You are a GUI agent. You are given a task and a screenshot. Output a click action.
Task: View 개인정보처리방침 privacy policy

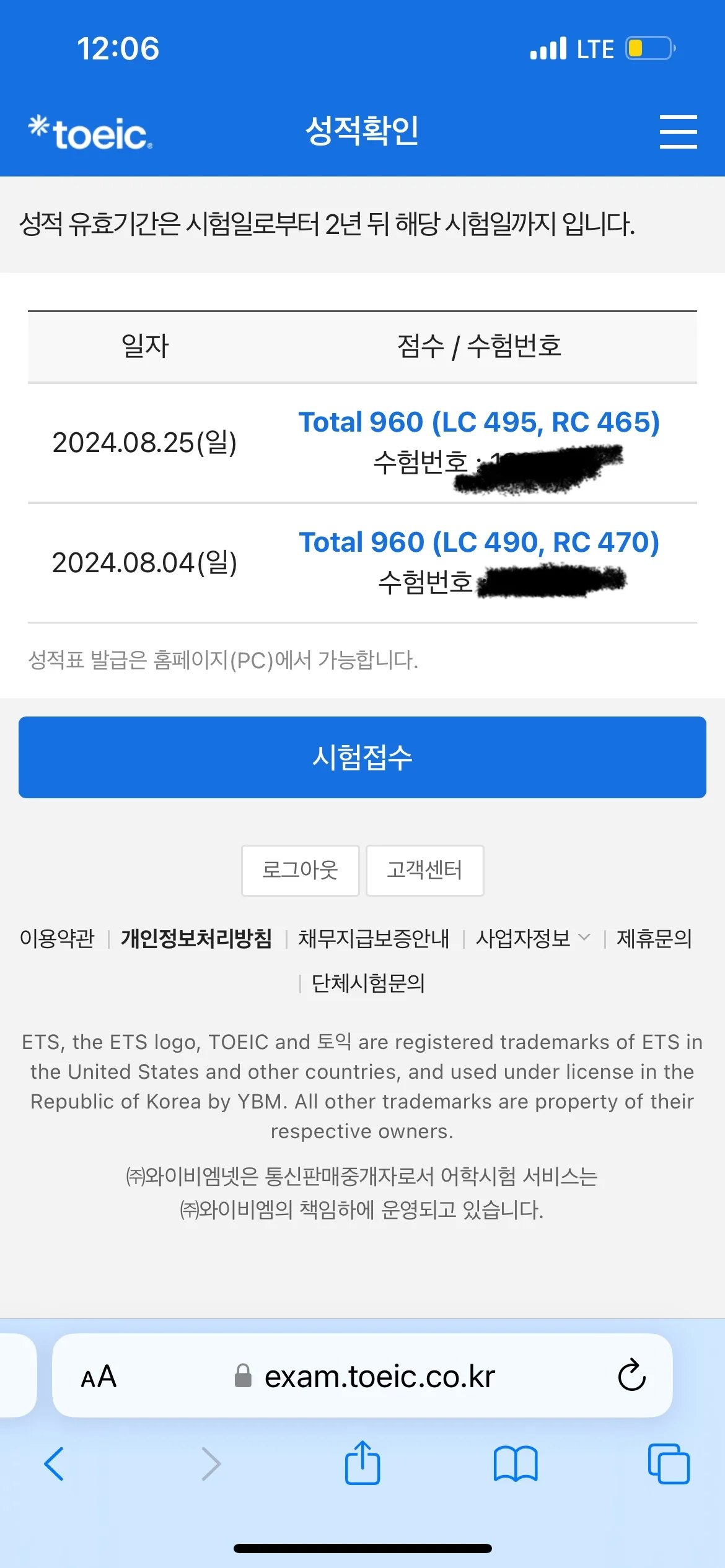coord(196,938)
